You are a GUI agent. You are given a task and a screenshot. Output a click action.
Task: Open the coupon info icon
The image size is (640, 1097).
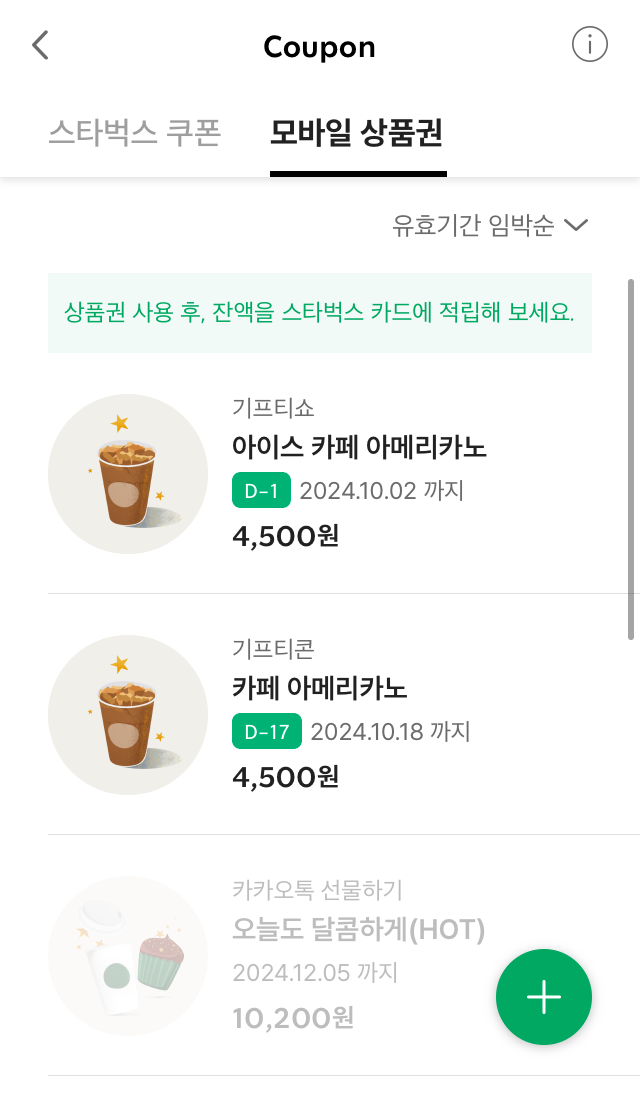[x=590, y=45]
